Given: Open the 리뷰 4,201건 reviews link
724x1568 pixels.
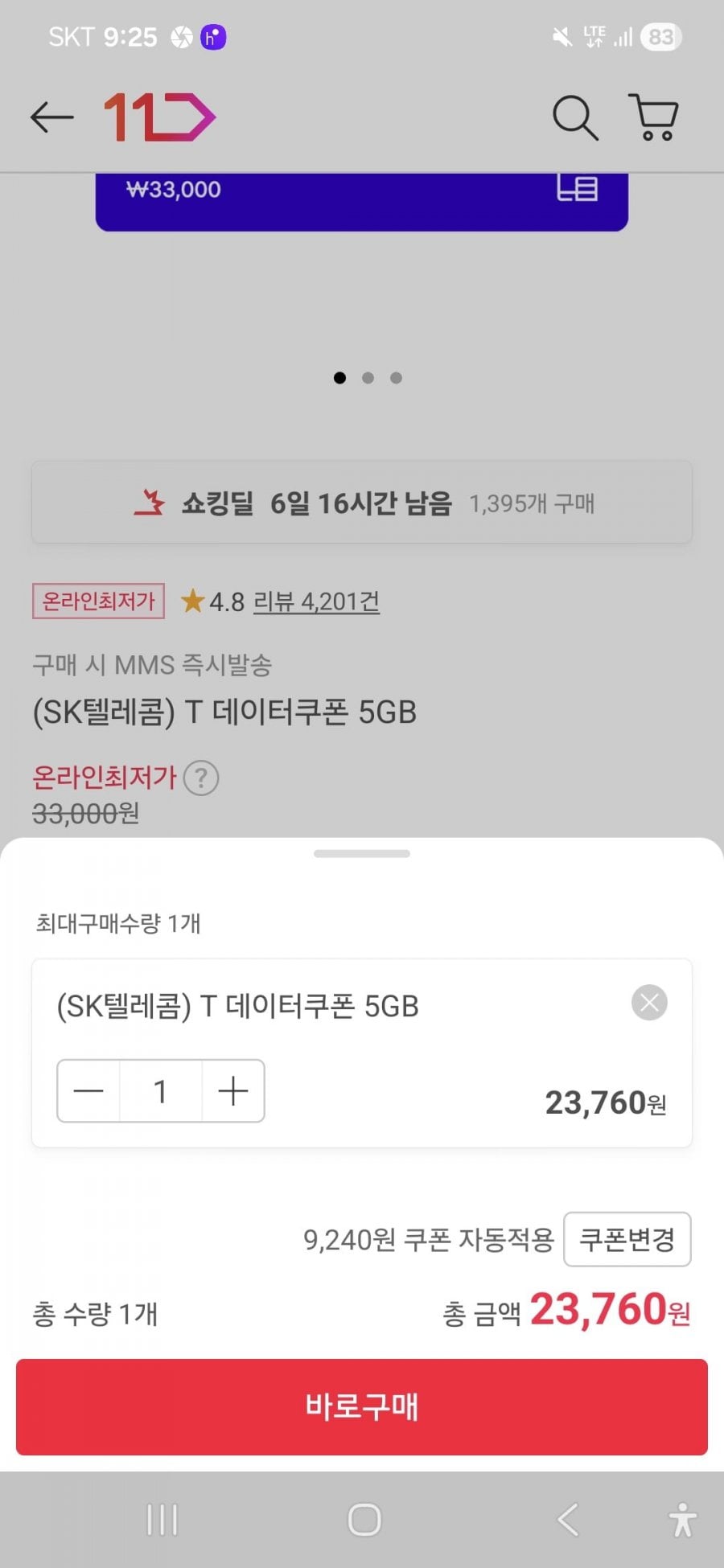Looking at the screenshot, I should (x=316, y=601).
